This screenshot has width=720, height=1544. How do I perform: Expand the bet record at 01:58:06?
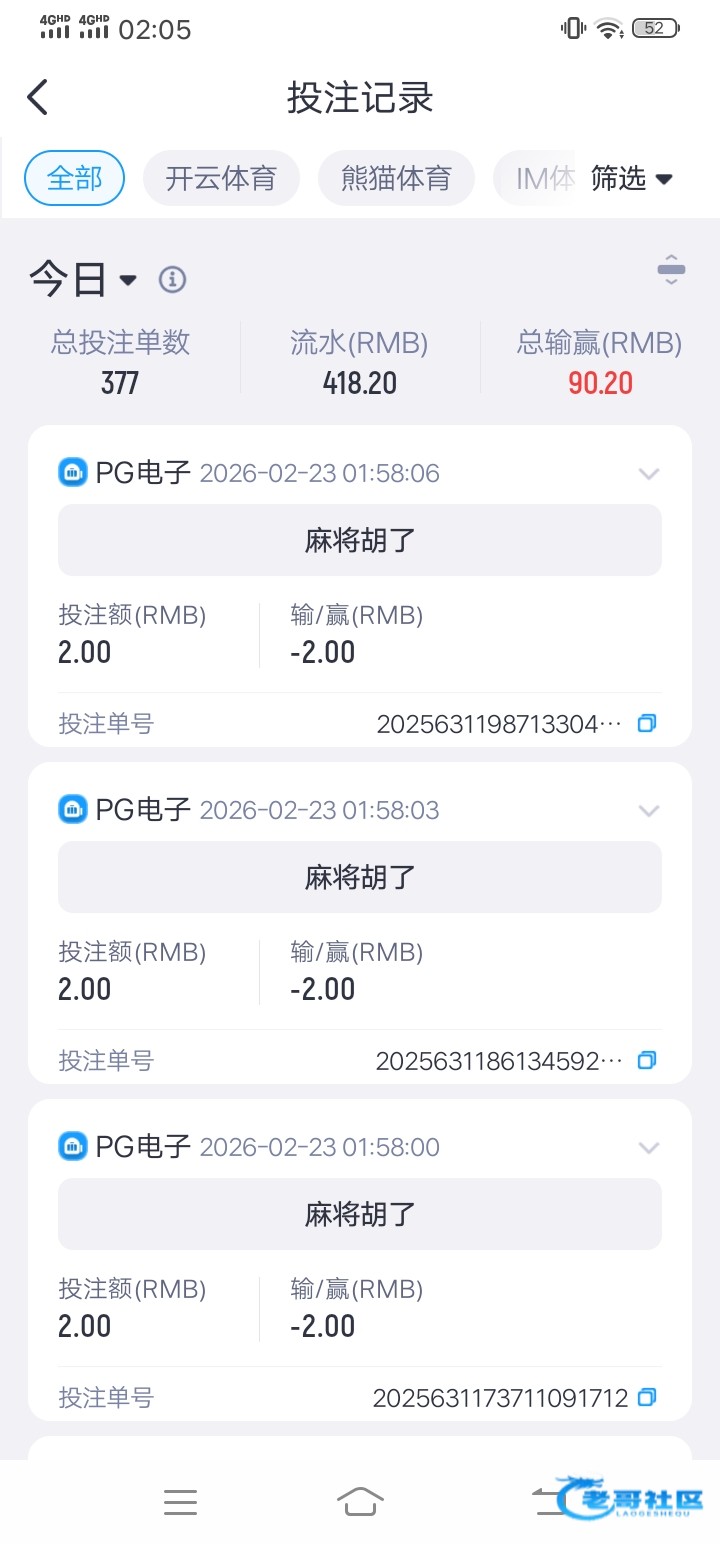[649, 474]
